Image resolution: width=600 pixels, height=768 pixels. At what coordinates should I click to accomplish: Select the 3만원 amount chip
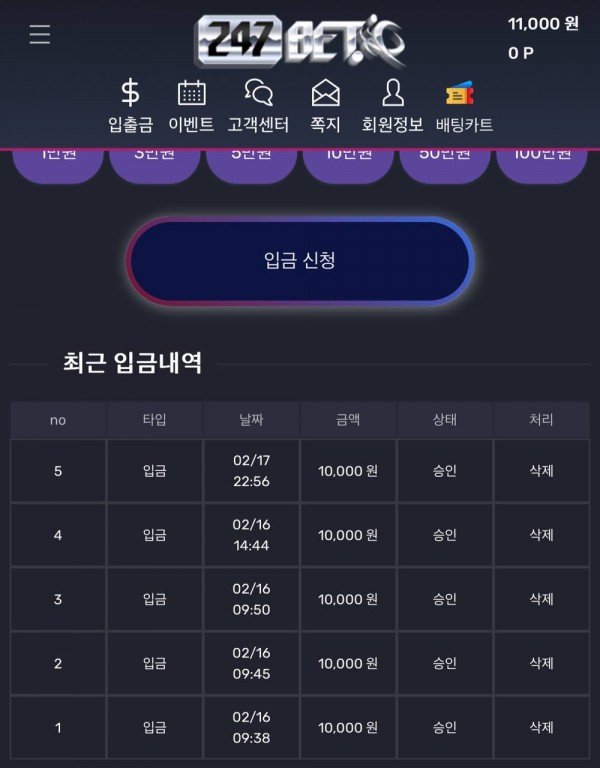click(155, 166)
